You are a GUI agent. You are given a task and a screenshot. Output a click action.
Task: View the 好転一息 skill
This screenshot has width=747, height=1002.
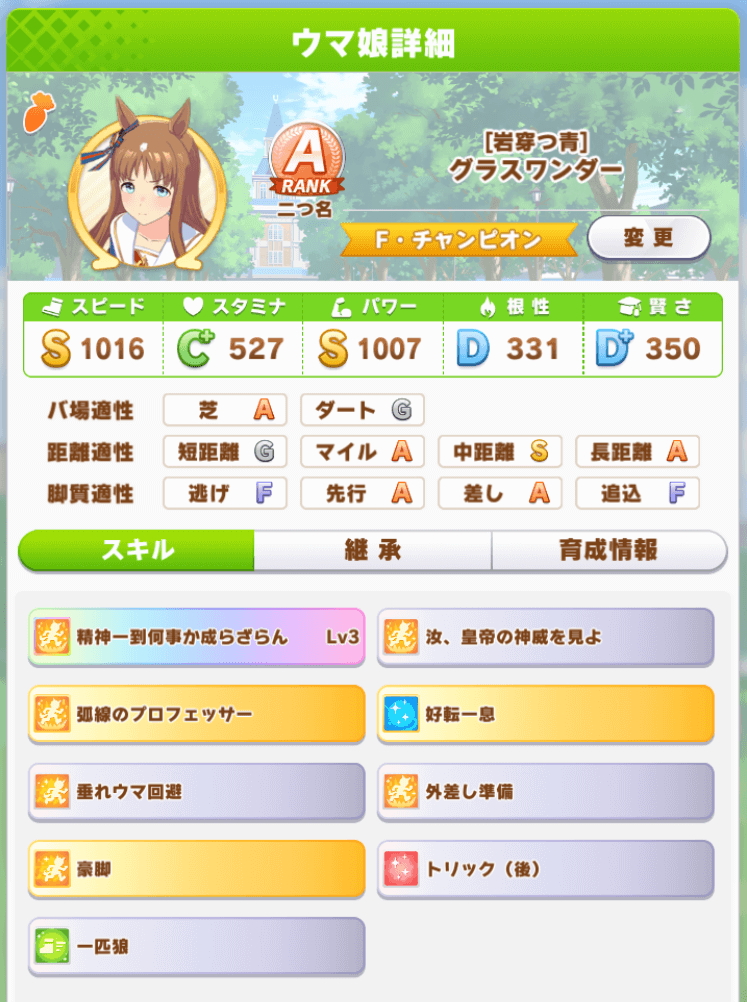click(x=545, y=714)
